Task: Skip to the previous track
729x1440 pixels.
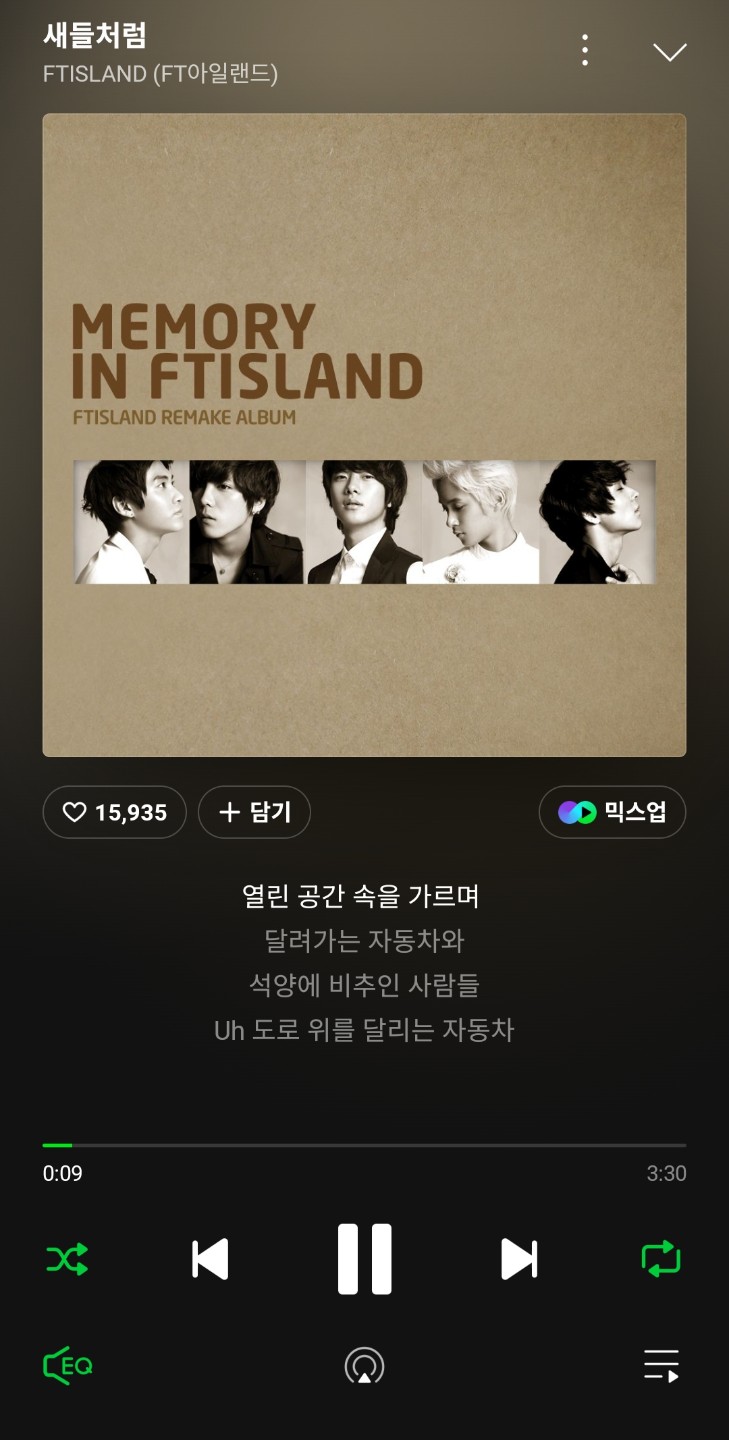Action: [210, 1259]
